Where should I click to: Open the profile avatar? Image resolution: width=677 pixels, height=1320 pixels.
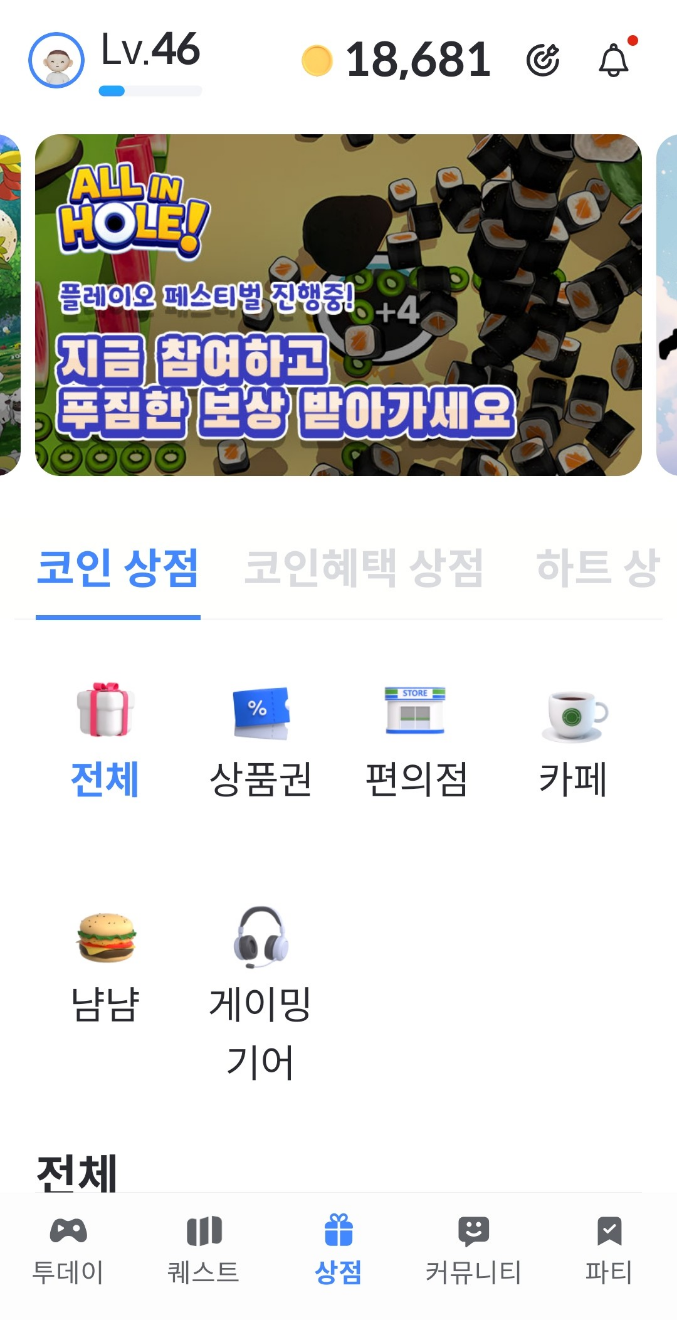[x=56, y=61]
